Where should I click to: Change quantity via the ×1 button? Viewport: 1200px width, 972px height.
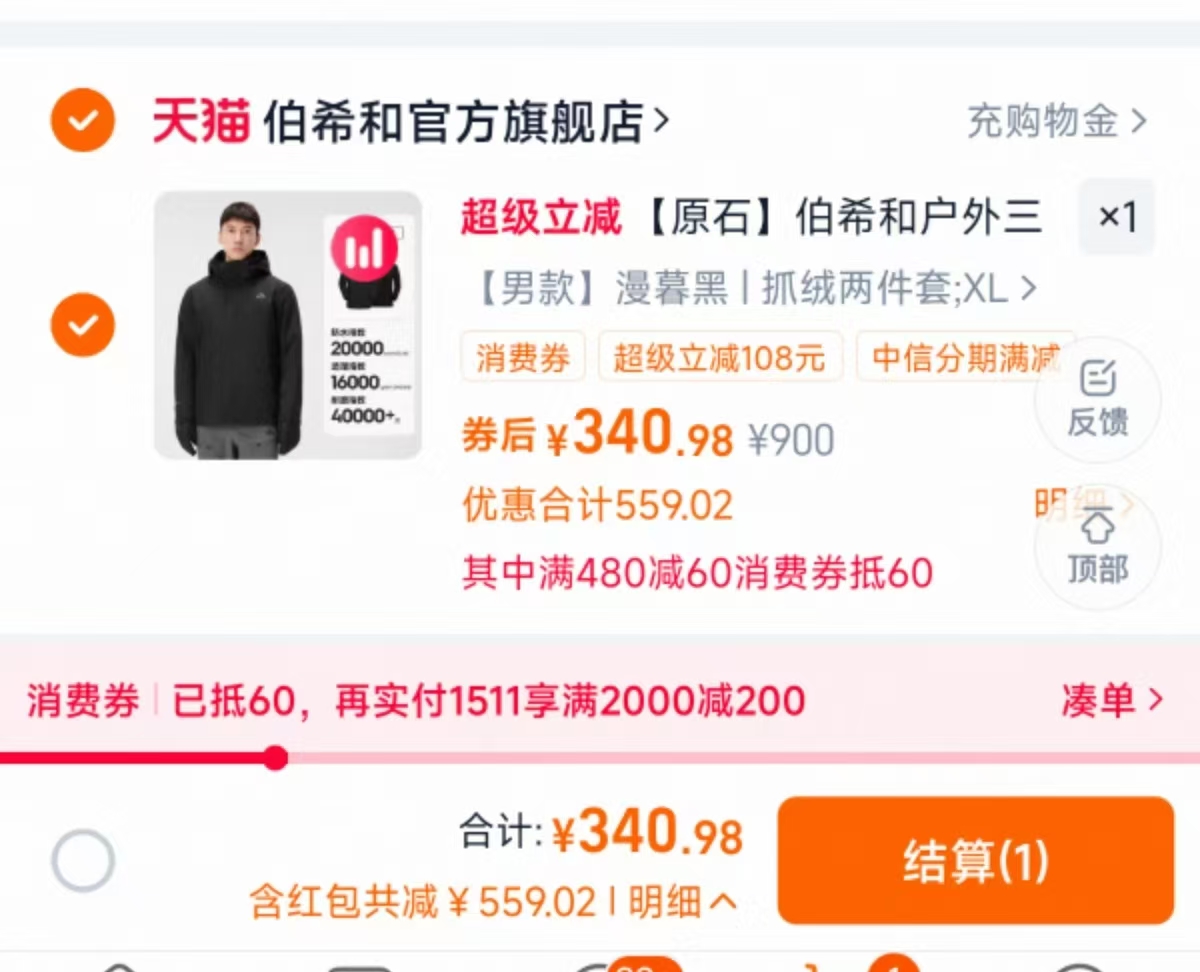pyautogui.click(x=1117, y=217)
